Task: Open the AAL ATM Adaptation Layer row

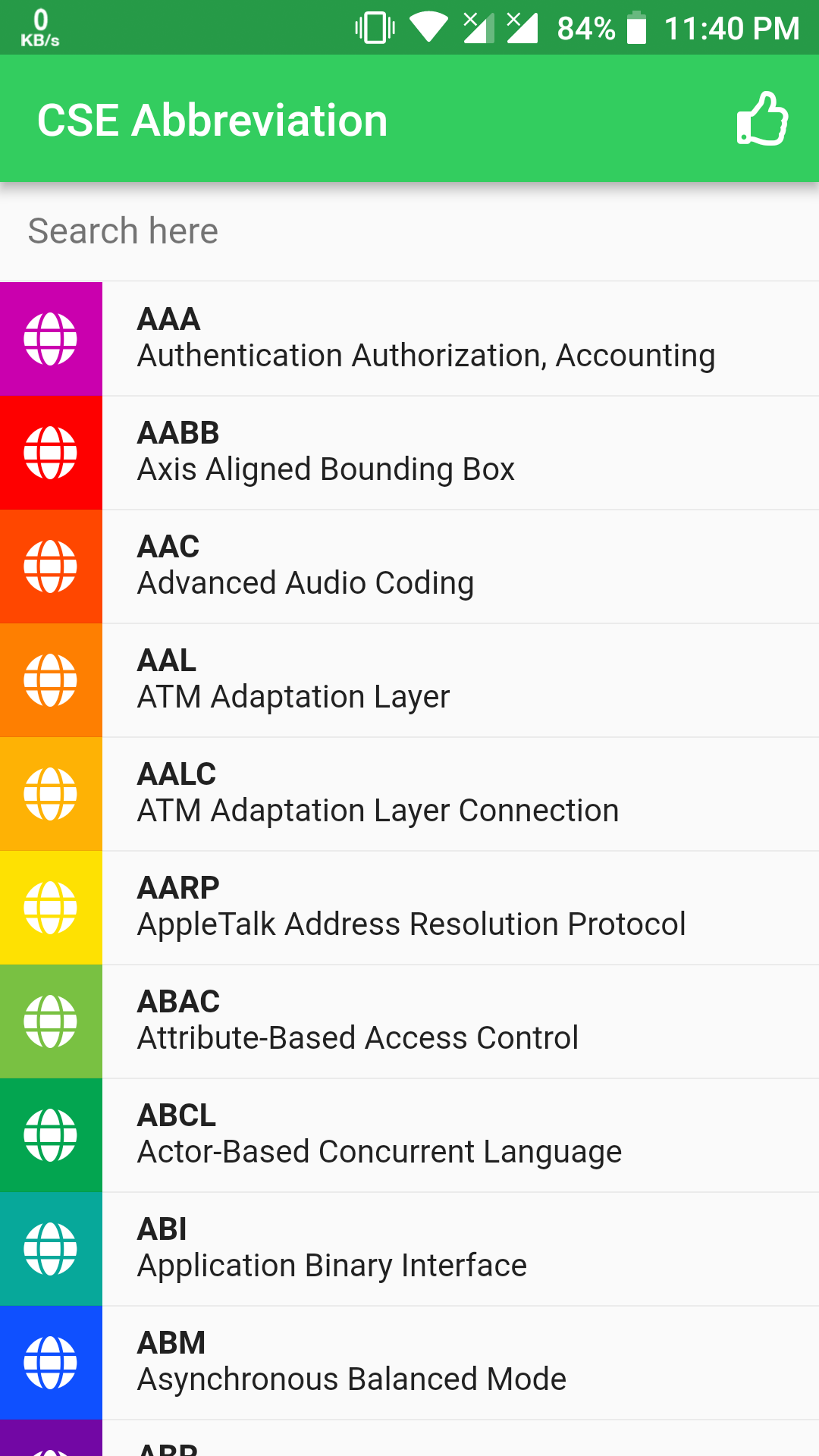Action: coord(409,680)
